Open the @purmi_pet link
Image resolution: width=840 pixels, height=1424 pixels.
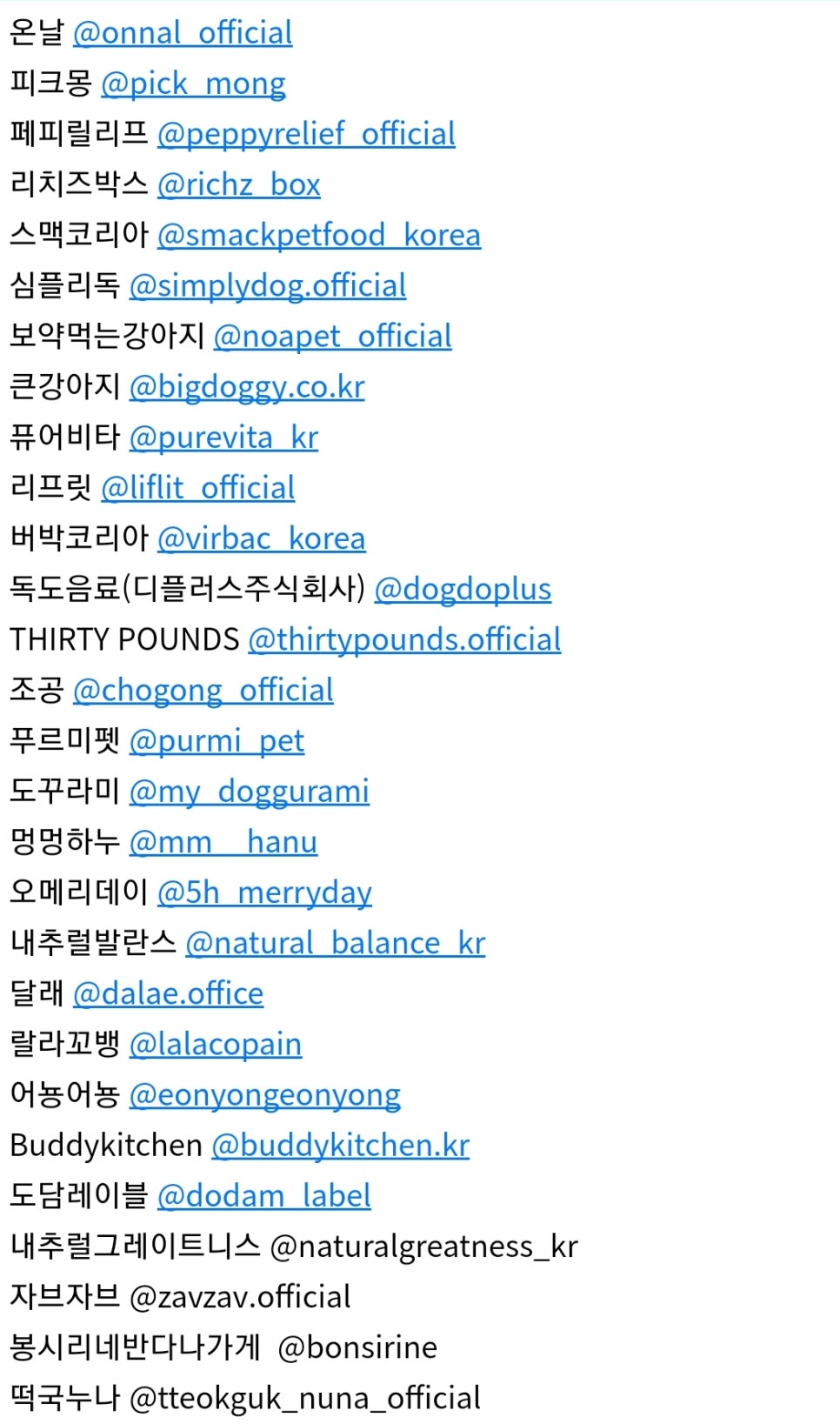pyautogui.click(x=217, y=740)
